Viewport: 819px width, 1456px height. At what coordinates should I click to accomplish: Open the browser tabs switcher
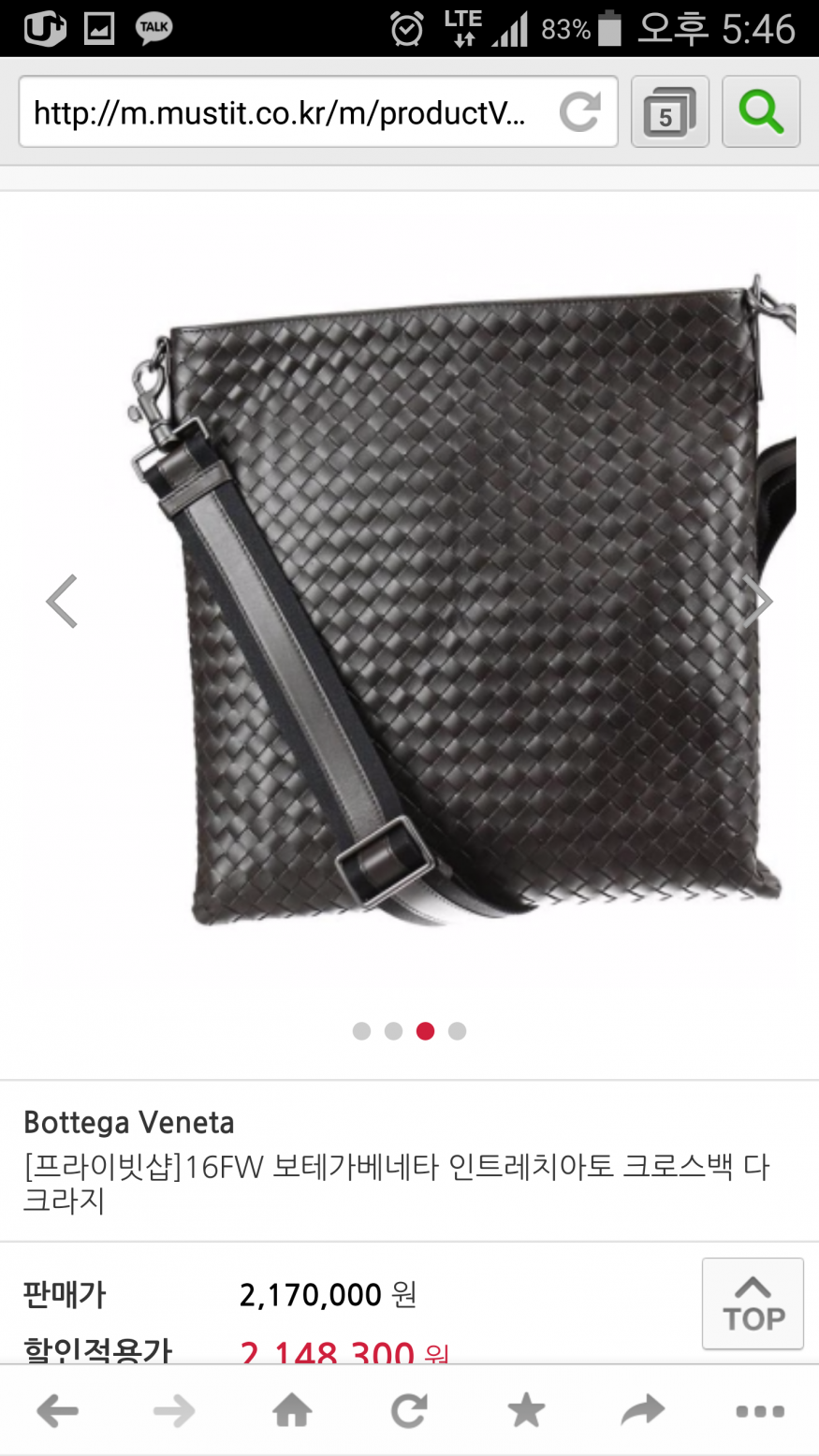click(669, 112)
